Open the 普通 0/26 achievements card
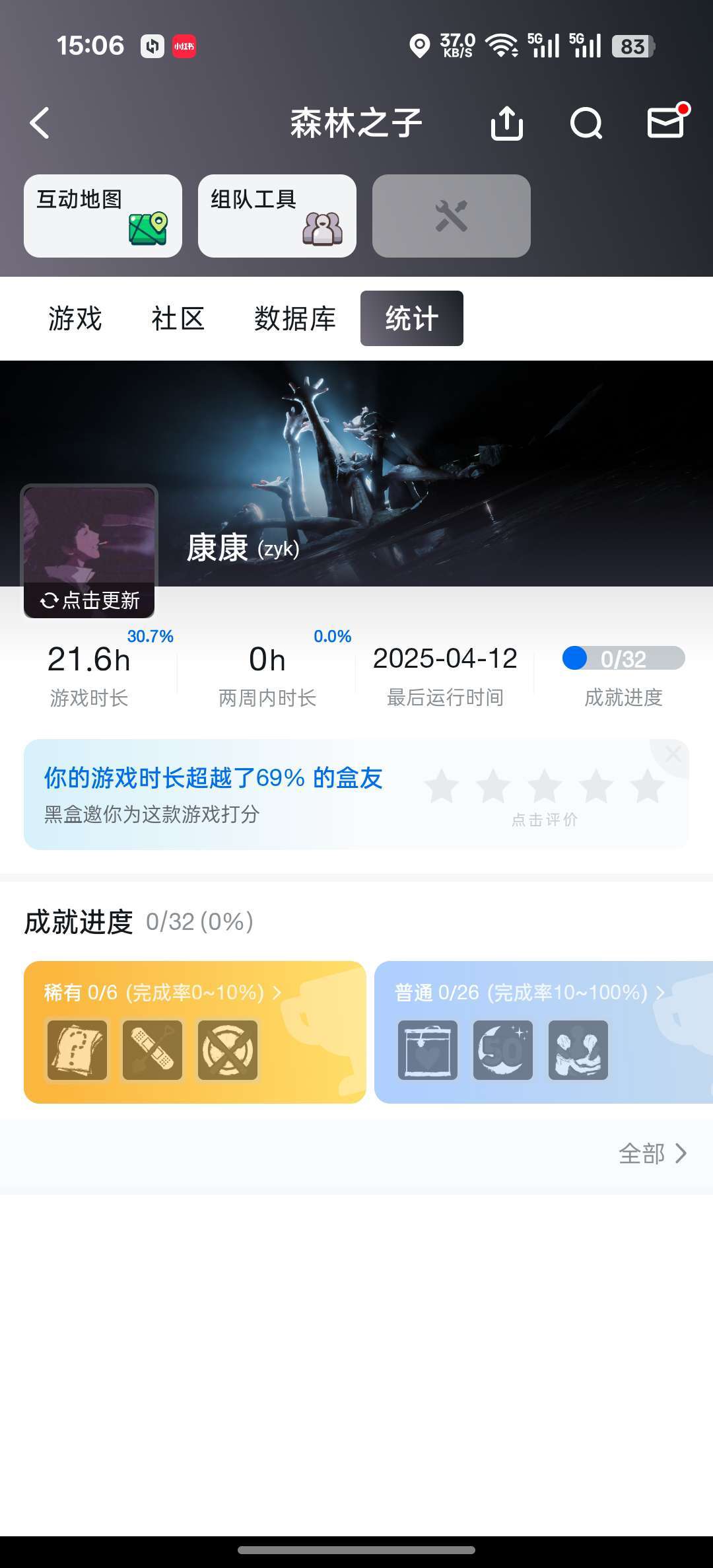Image resolution: width=713 pixels, height=1568 pixels. [543, 1032]
